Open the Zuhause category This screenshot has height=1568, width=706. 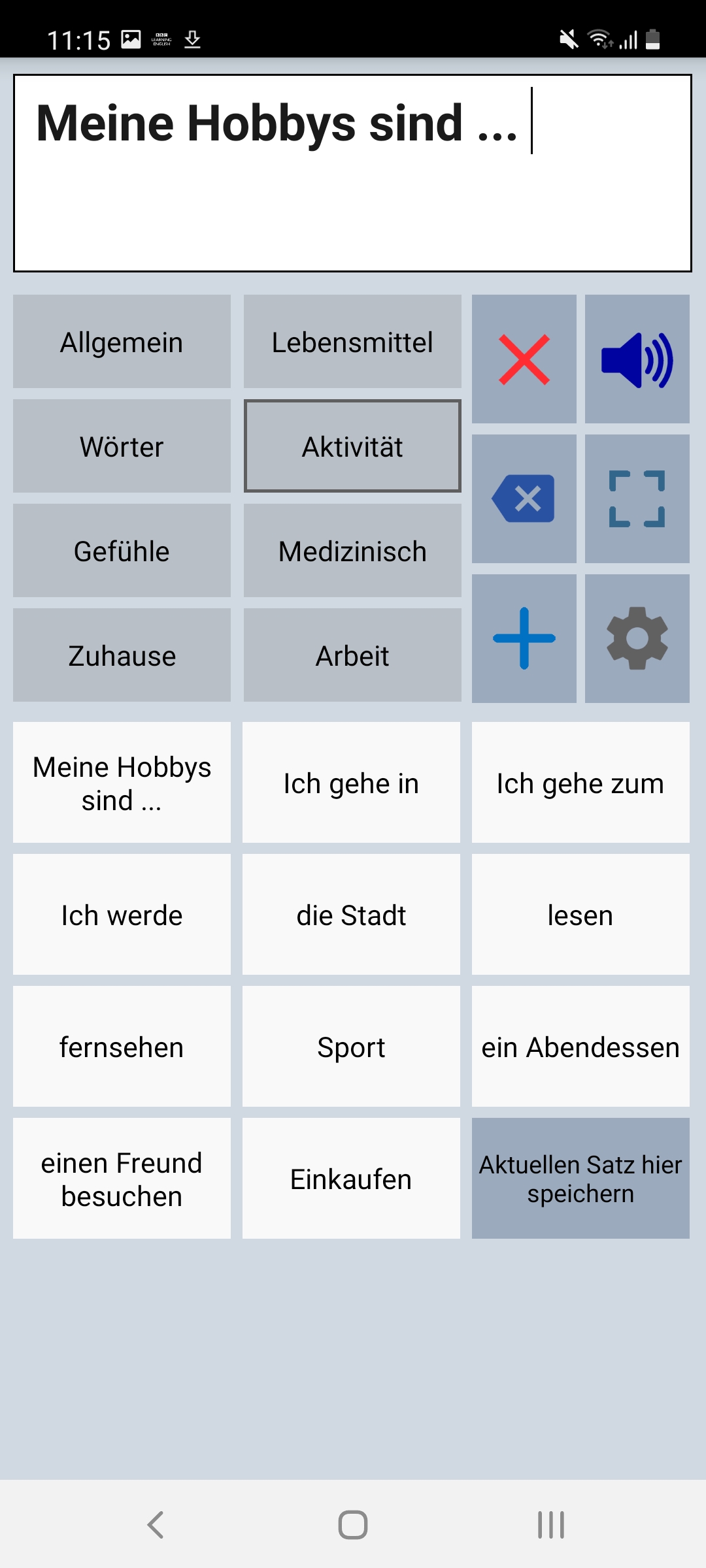click(122, 655)
